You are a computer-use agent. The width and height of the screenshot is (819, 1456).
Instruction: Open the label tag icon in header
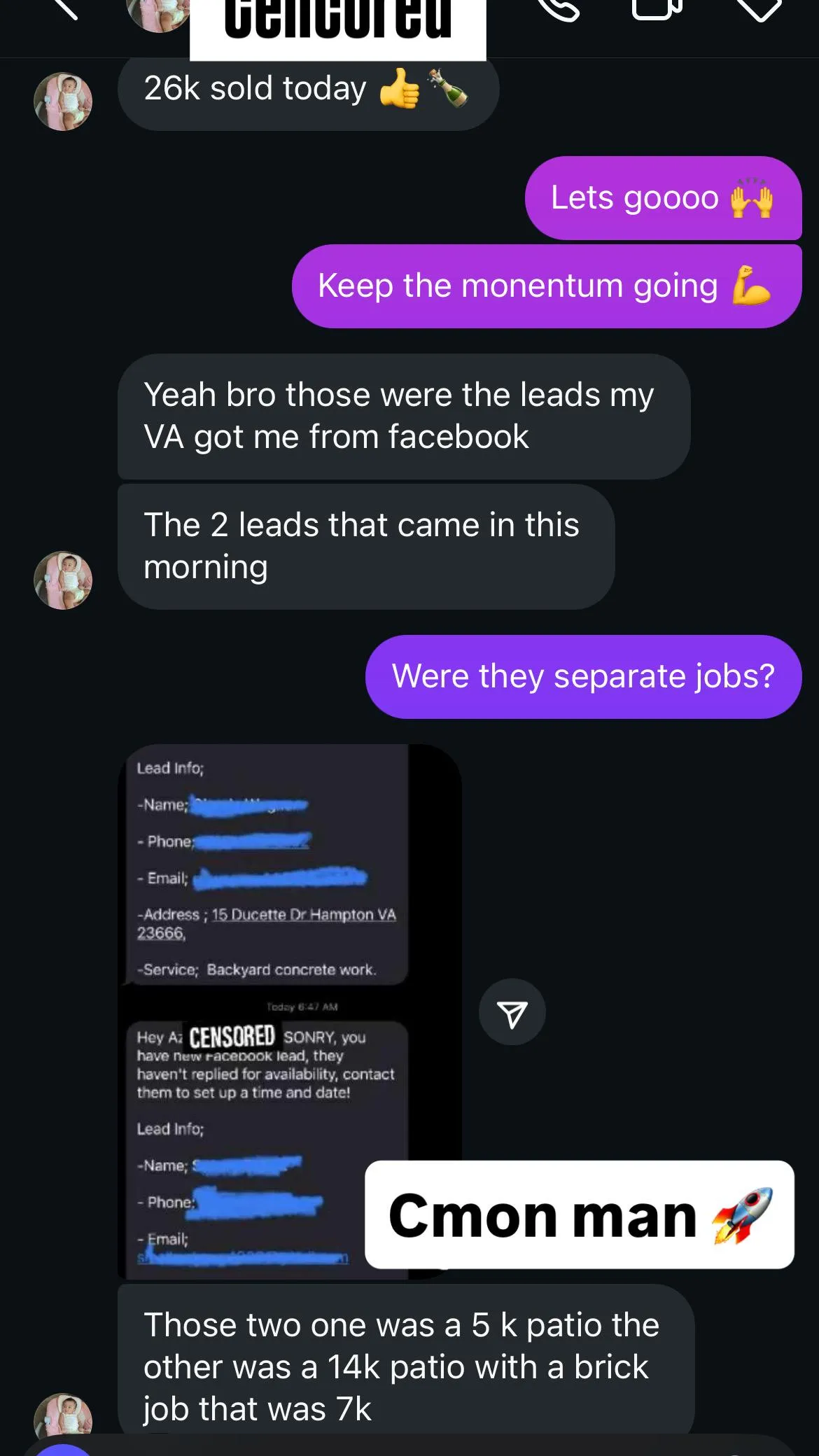[x=759, y=8]
